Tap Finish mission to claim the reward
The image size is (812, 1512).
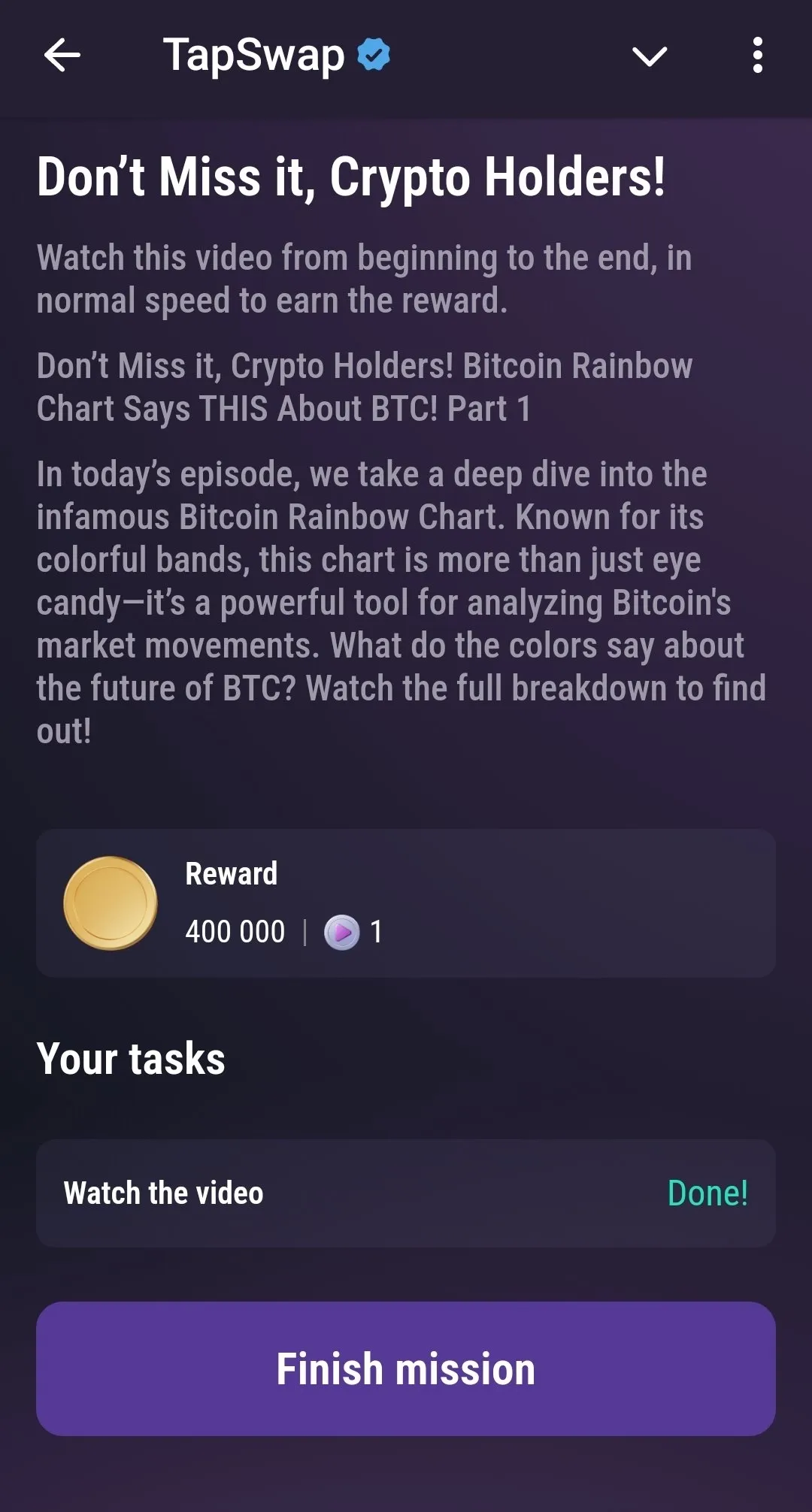point(405,1368)
